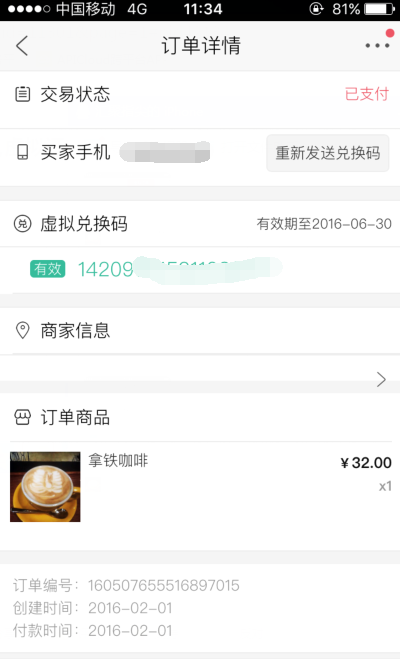Tap 重新发送兑换码 to resend the code
Viewport: 400px width, 659px height.
328,153
